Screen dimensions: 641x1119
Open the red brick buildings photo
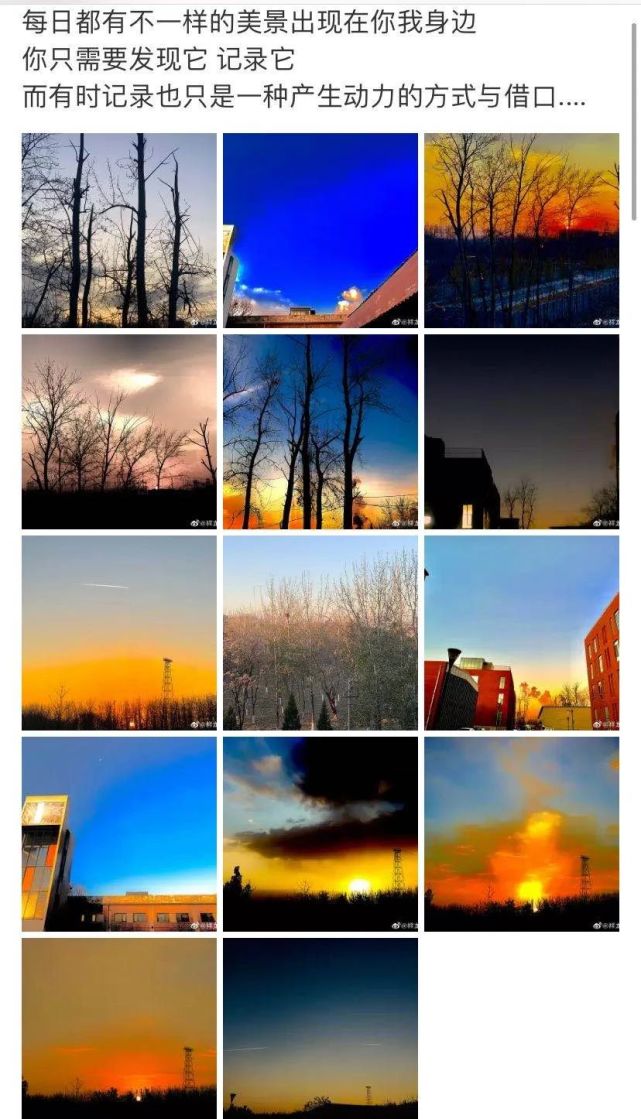tap(521, 632)
